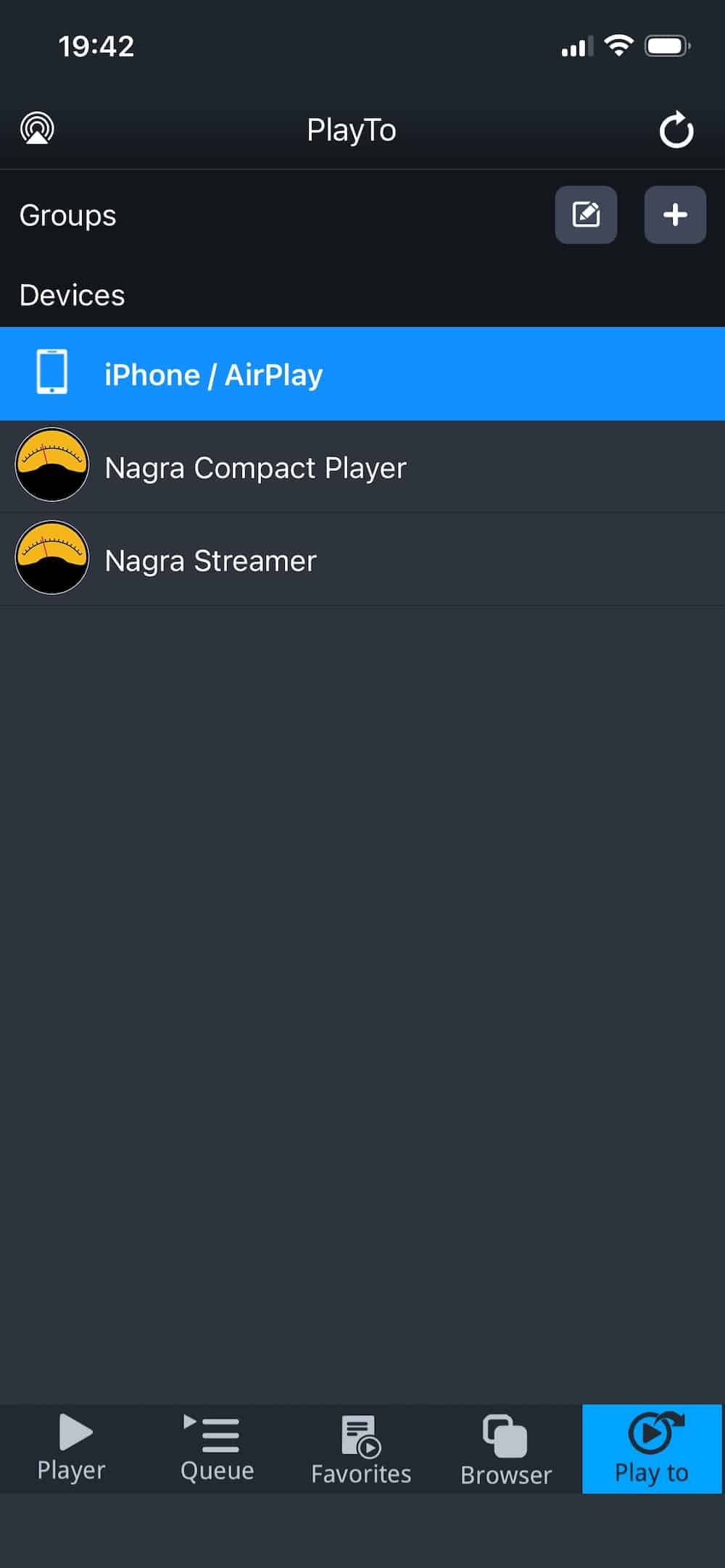
Task: Refresh the device list
Action: pyautogui.click(x=676, y=130)
